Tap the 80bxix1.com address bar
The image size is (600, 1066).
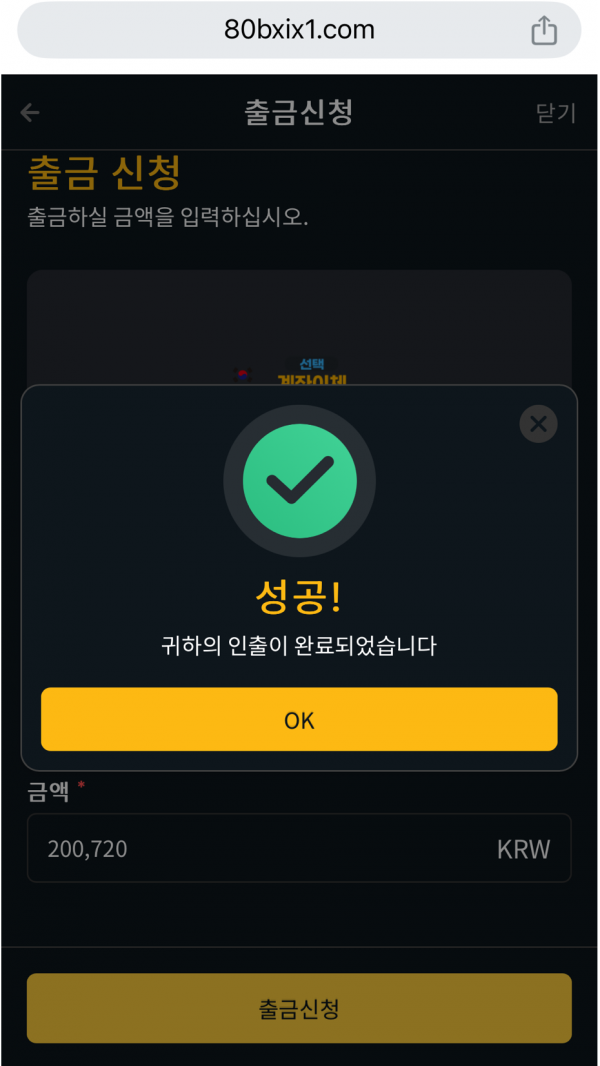[x=299, y=30]
